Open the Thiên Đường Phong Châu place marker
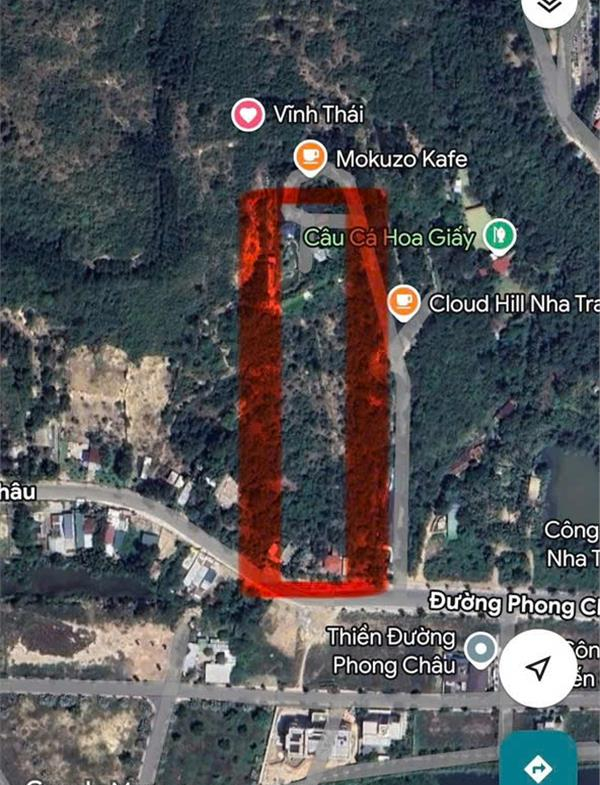Screen dimensions: 600x785 tap(481, 649)
